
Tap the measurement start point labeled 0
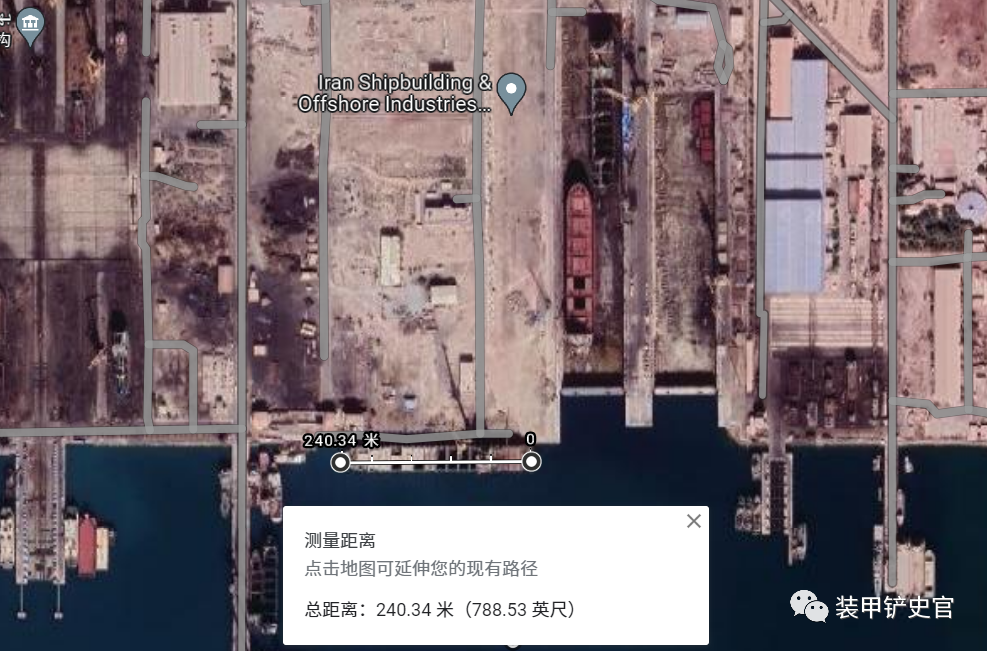[x=532, y=461]
